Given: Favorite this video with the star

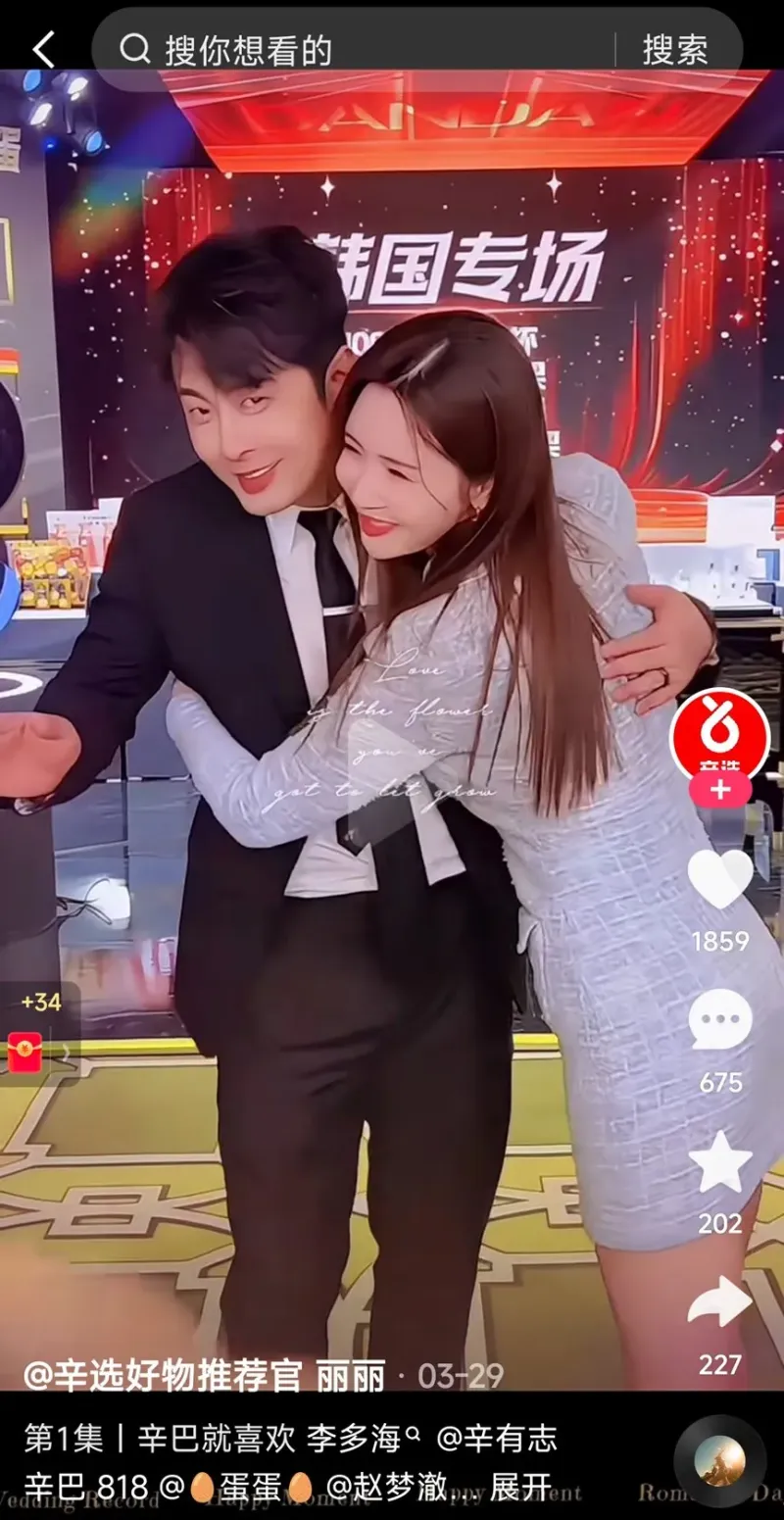Looking at the screenshot, I should pos(719,1162).
